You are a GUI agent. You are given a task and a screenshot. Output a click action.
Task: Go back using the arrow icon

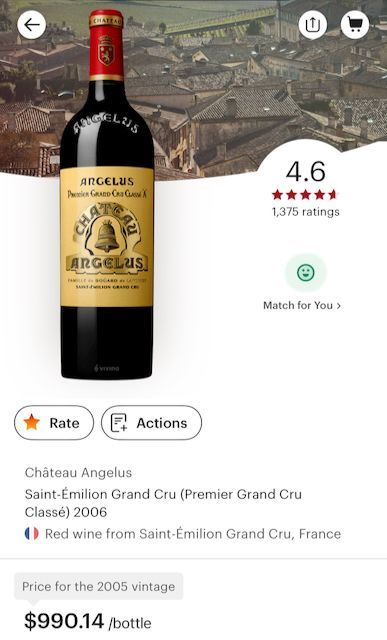31,25
